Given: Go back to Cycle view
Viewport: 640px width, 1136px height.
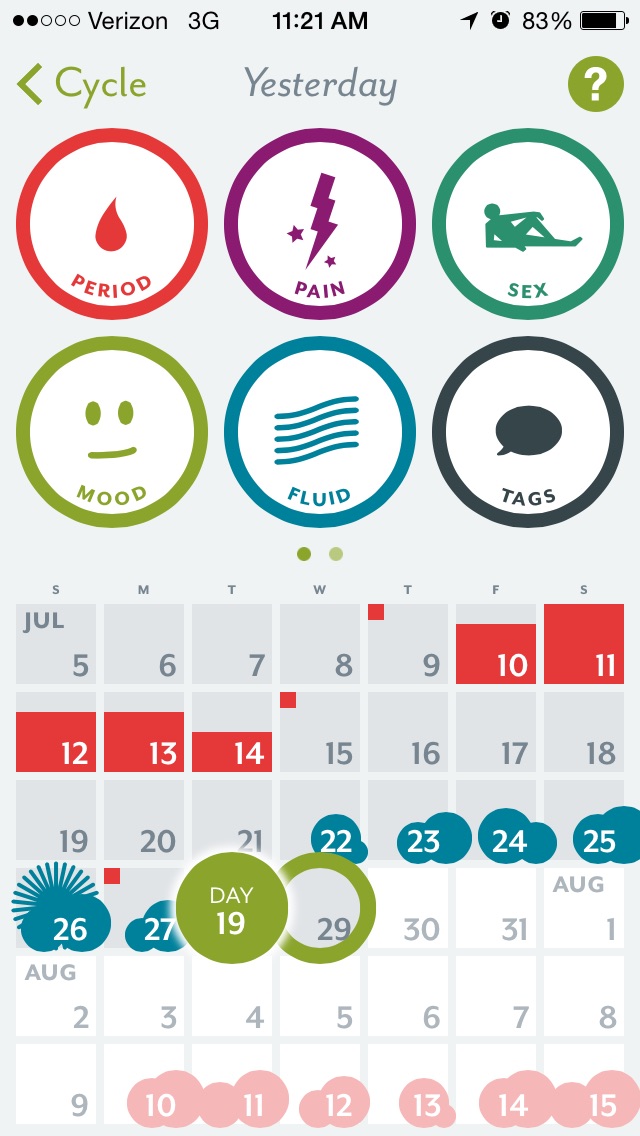Looking at the screenshot, I should pyautogui.click(x=82, y=85).
